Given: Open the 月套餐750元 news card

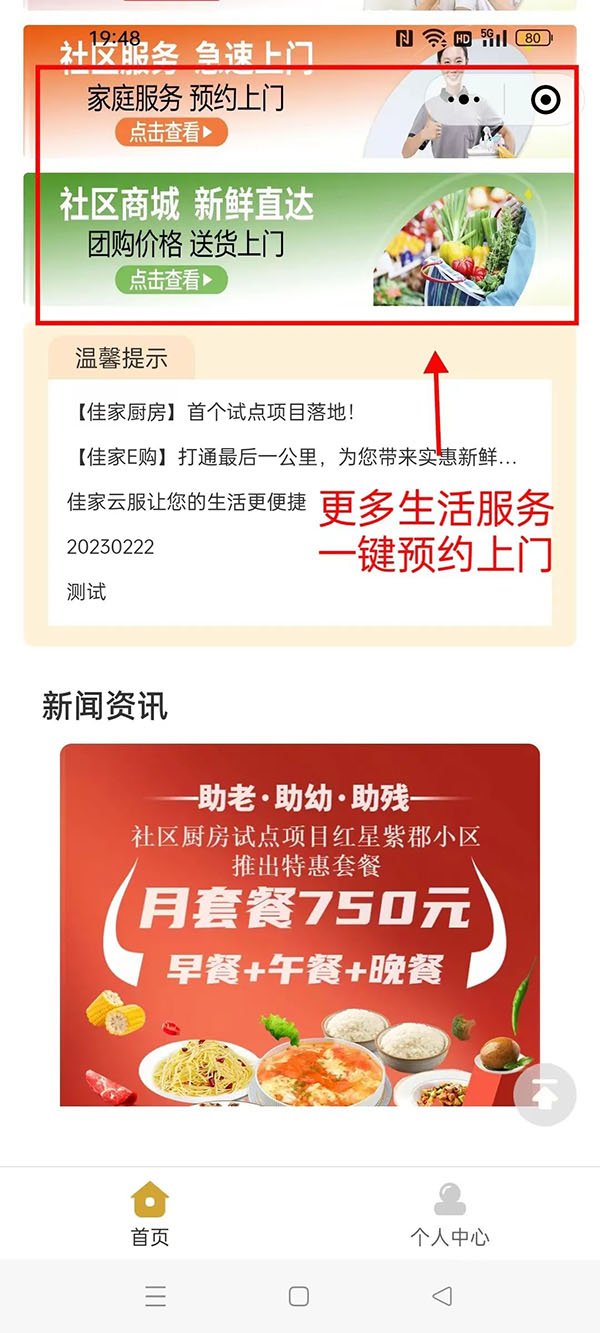Looking at the screenshot, I should (x=300, y=925).
